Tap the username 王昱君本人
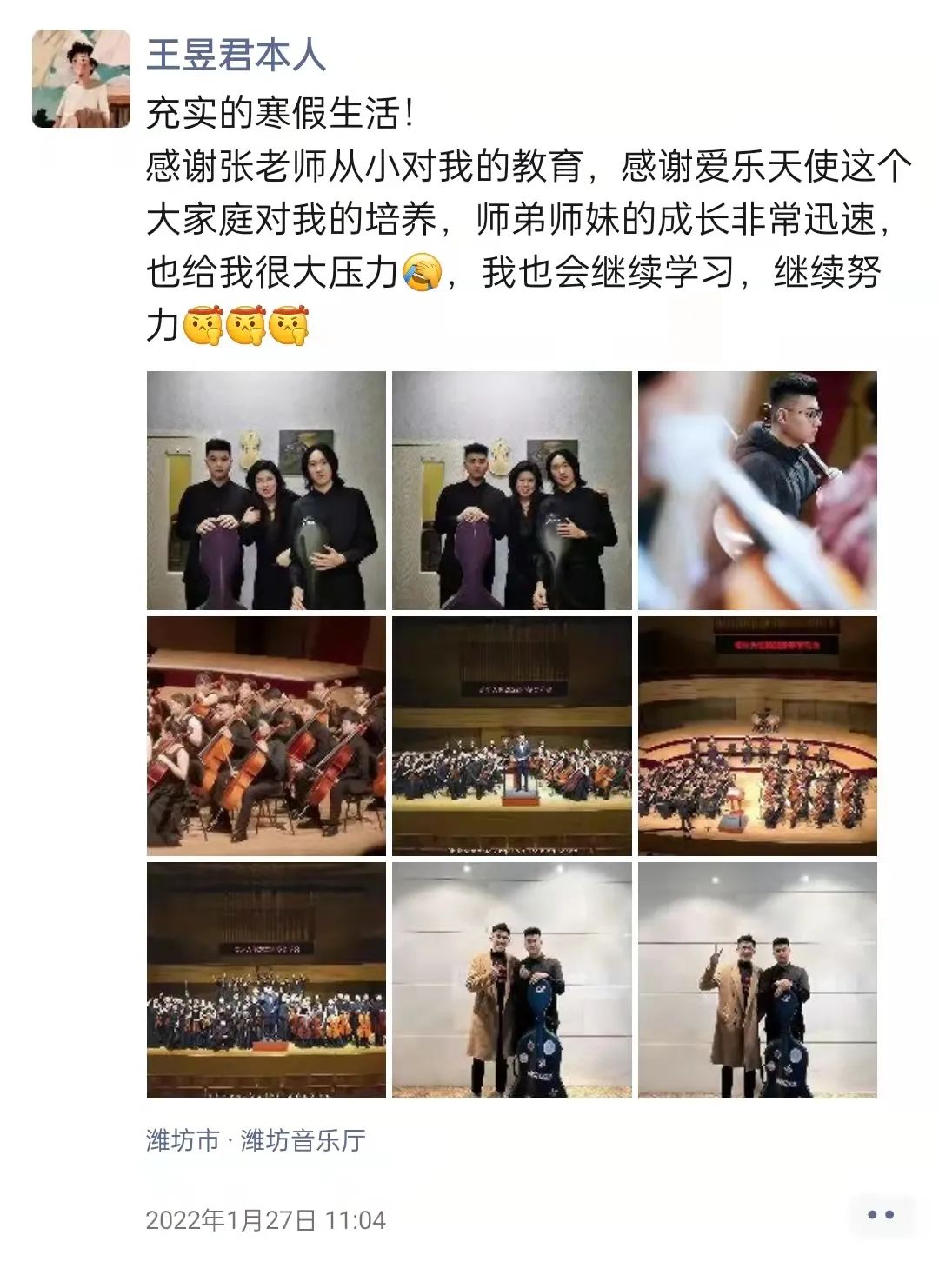The image size is (939, 1288). (236, 54)
